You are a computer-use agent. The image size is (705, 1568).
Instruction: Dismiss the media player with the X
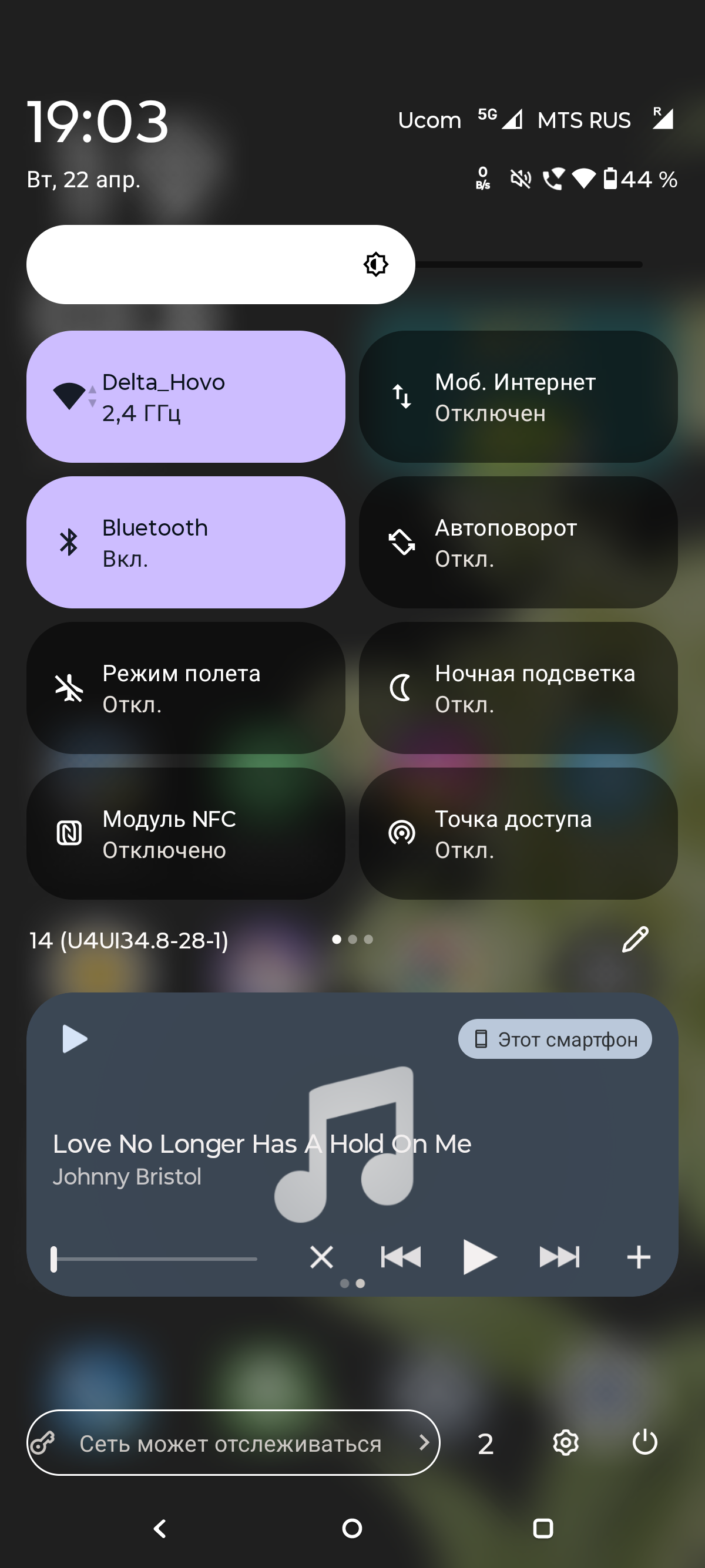pos(321,1257)
